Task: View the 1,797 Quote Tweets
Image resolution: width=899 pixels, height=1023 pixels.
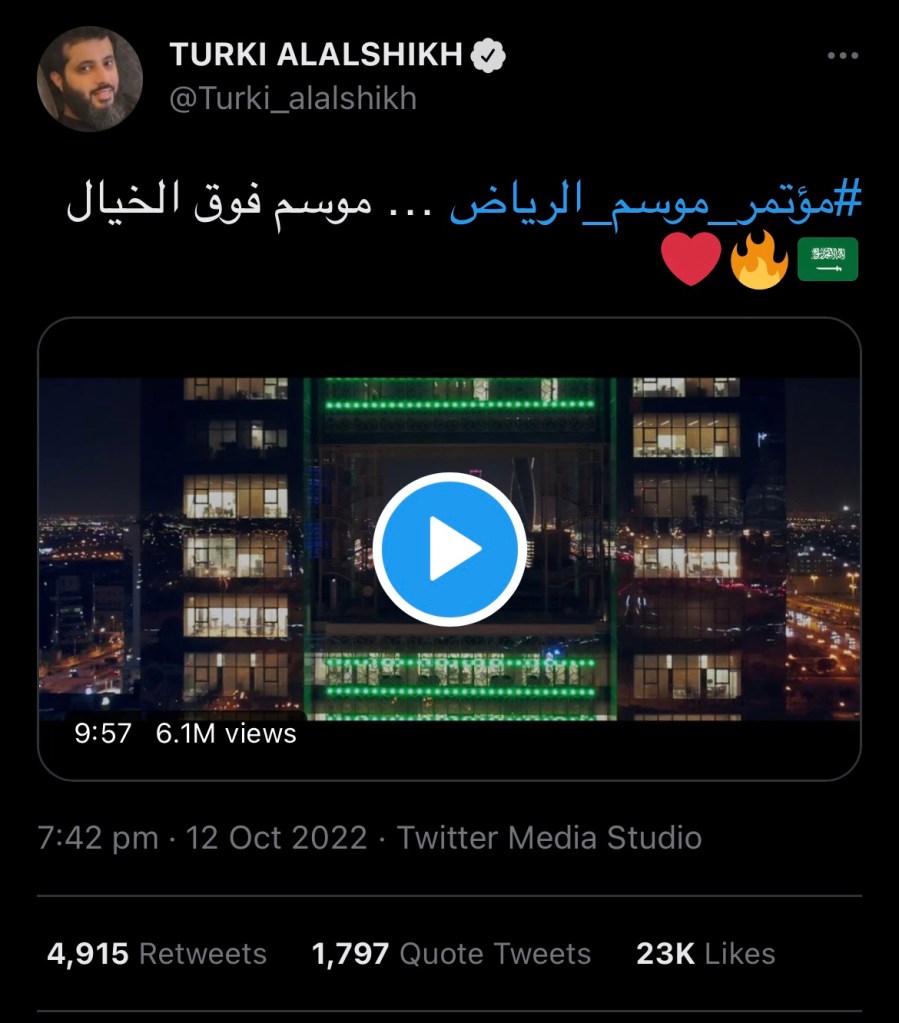Action: point(451,953)
